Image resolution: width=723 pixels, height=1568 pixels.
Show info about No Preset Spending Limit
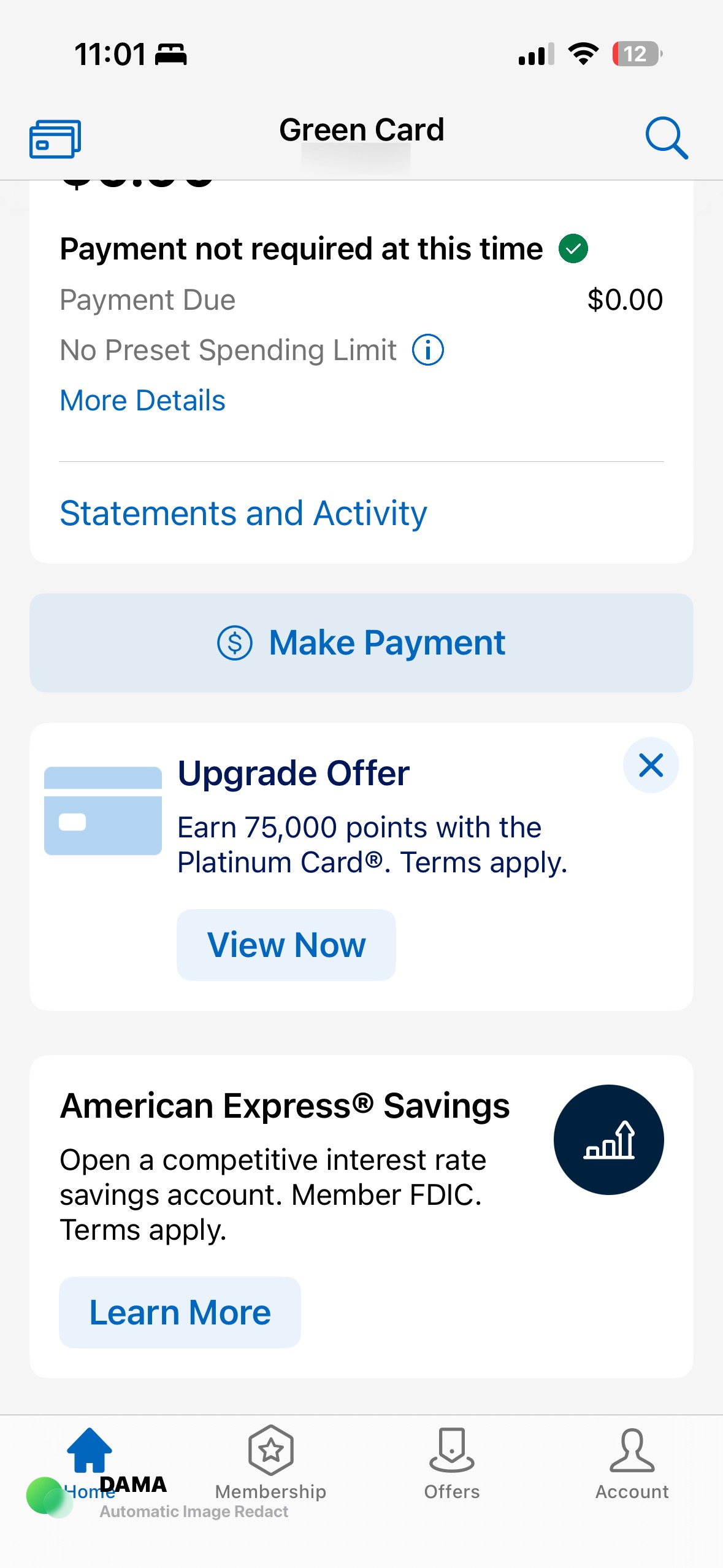pos(427,350)
